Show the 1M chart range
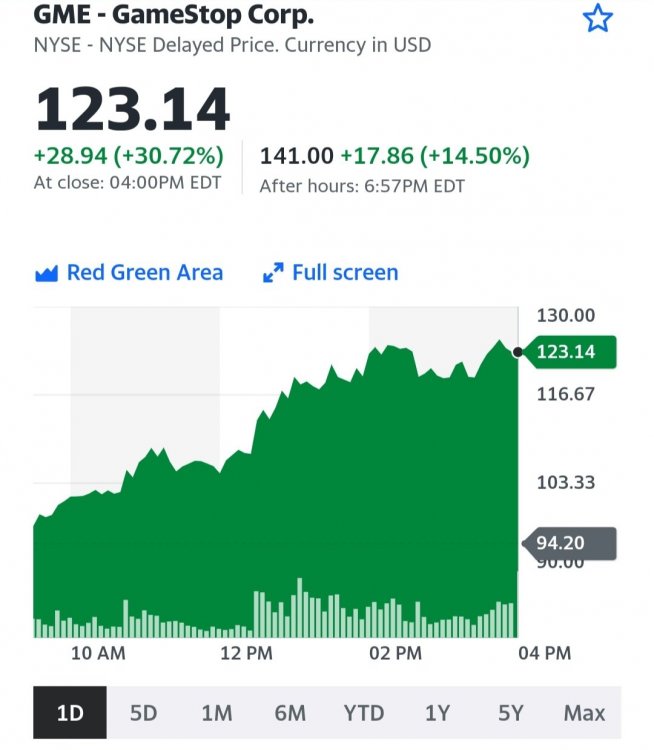Image resolution: width=654 pixels, height=750 pixels. [x=216, y=712]
